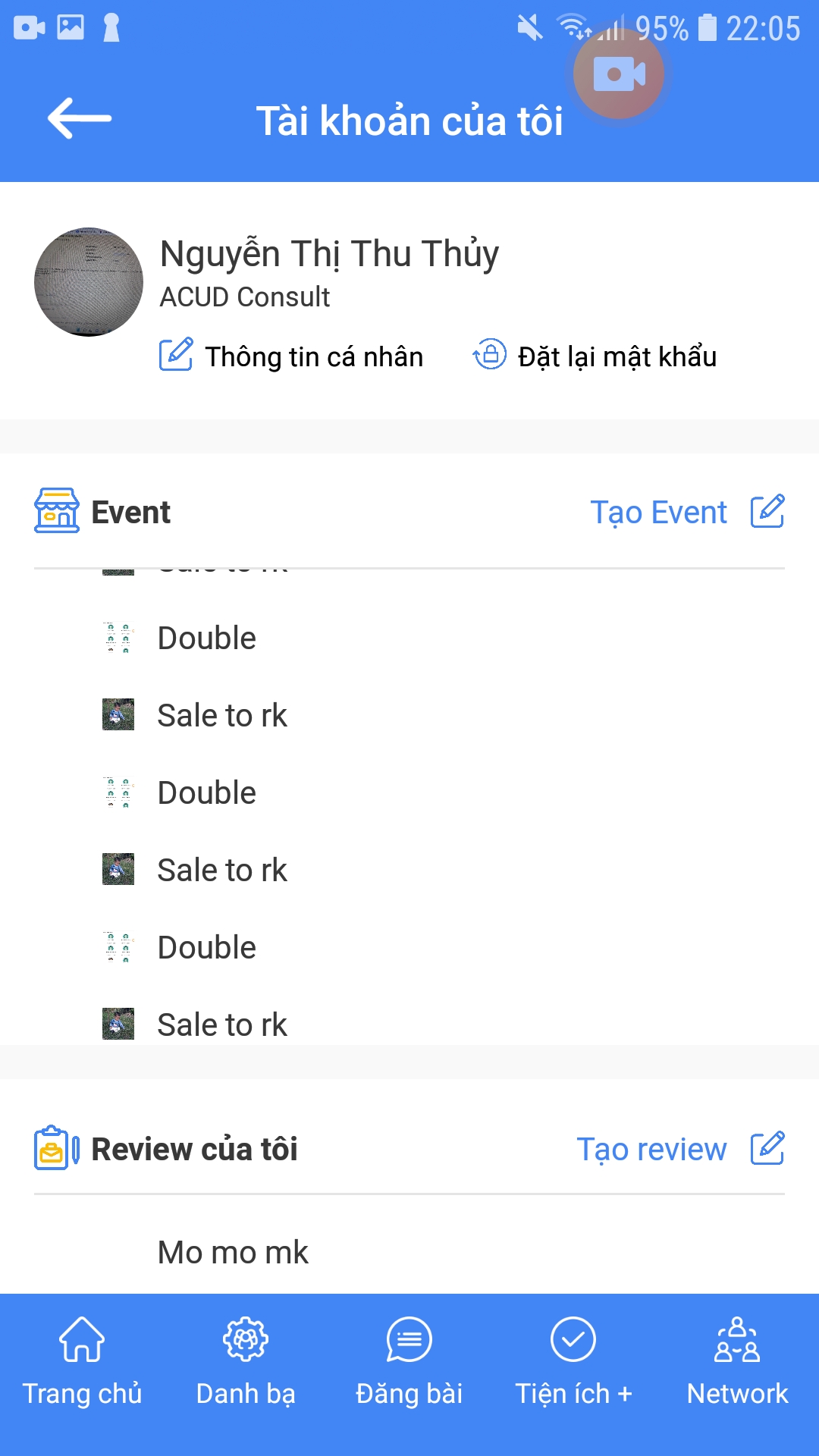Open Thông tin cá nhân to edit profile
Viewport: 819px width, 1456px height.
click(292, 356)
